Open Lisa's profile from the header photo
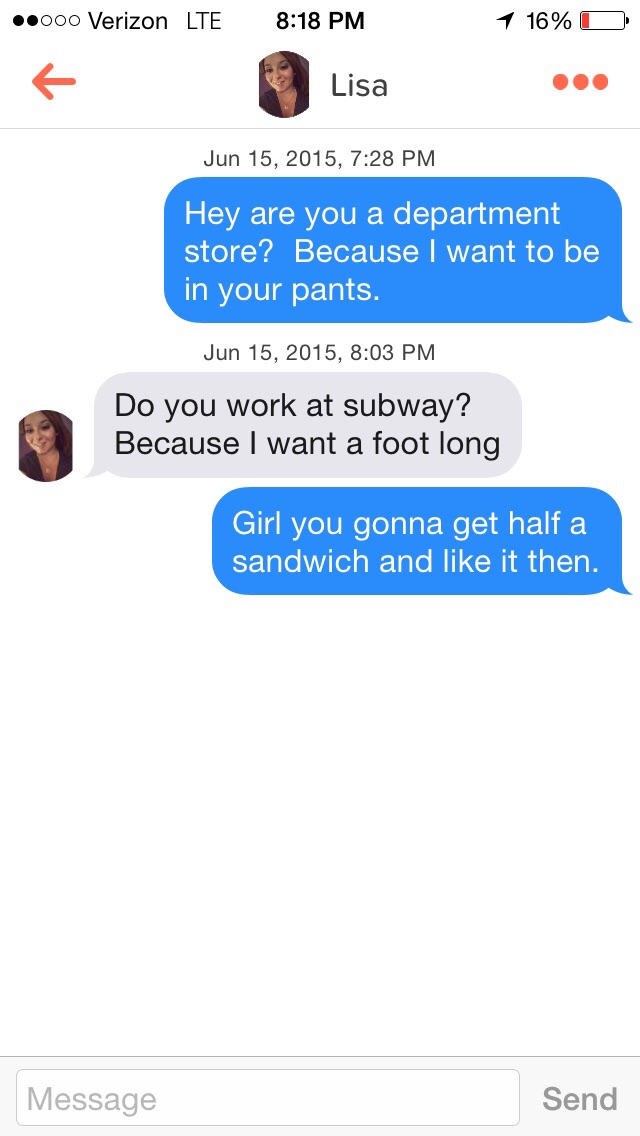The width and height of the screenshot is (640, 1136). click(284, 84)
